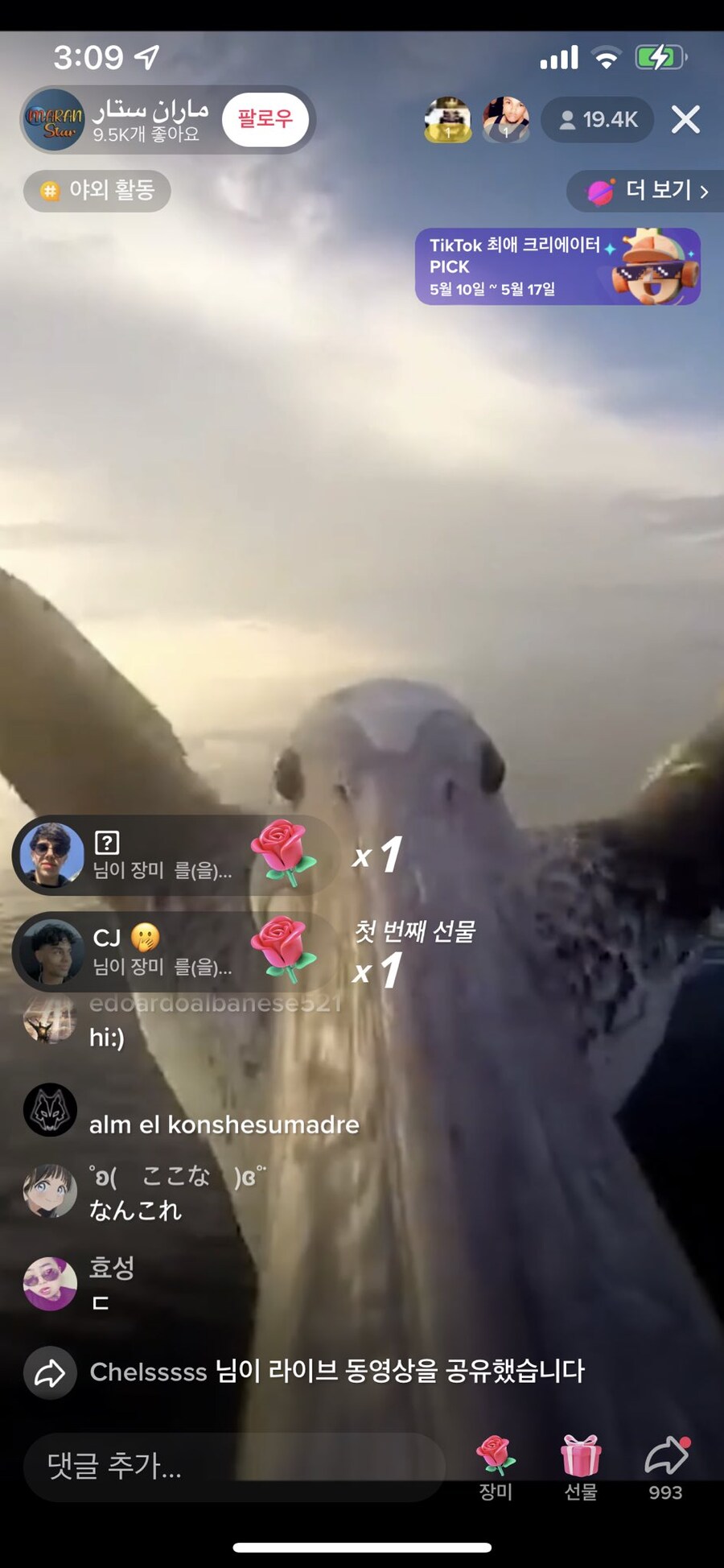Screen dimensions: 724x1568
Task: Open the streamer's MARAN Star profile picture
Action: tap(54, 120)
